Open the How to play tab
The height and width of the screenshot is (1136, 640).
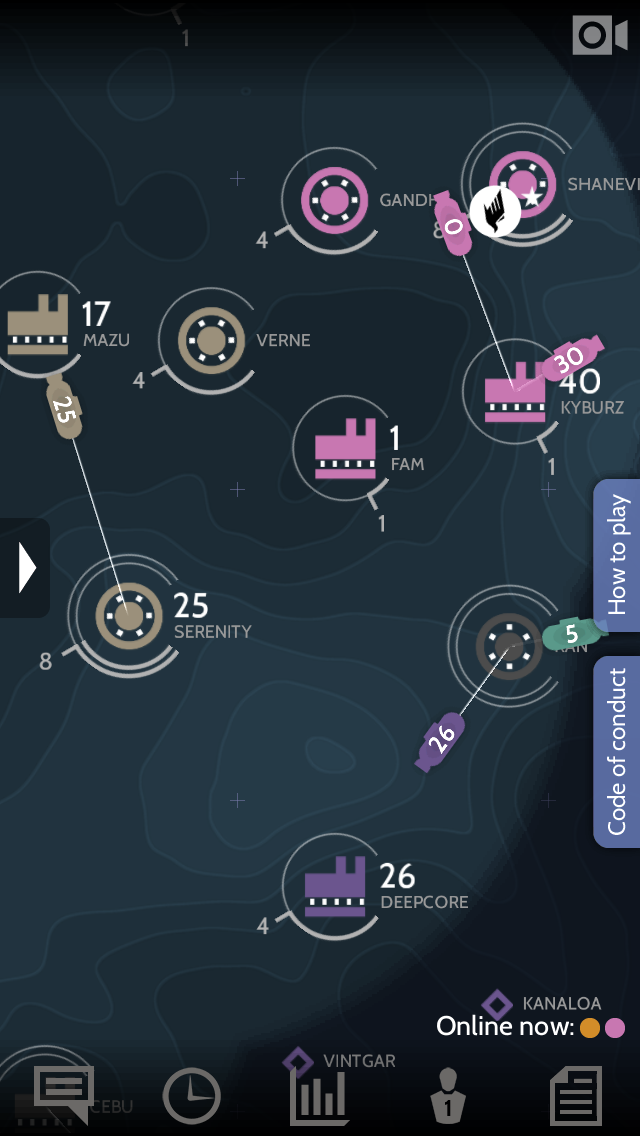coord(616,555)
